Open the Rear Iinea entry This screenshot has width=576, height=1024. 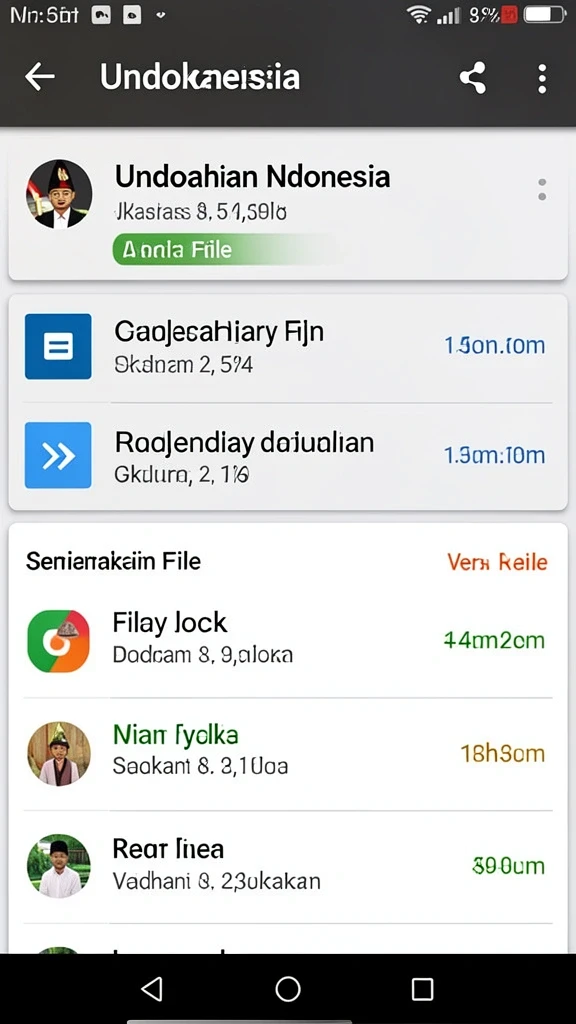tap(288, 866)
